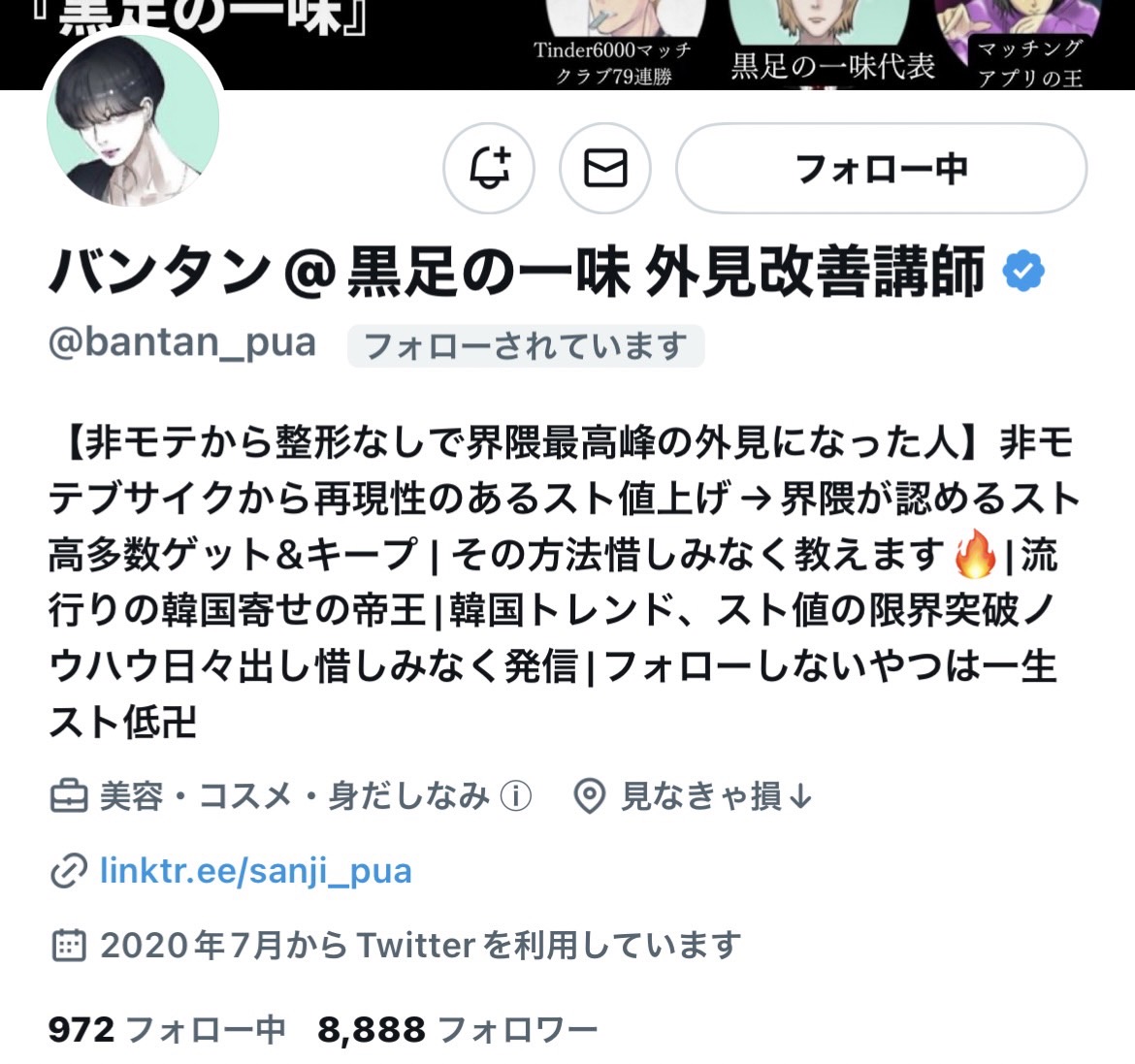Open the linktr.ee/sanji_pua link

click(x=255, y=871)
